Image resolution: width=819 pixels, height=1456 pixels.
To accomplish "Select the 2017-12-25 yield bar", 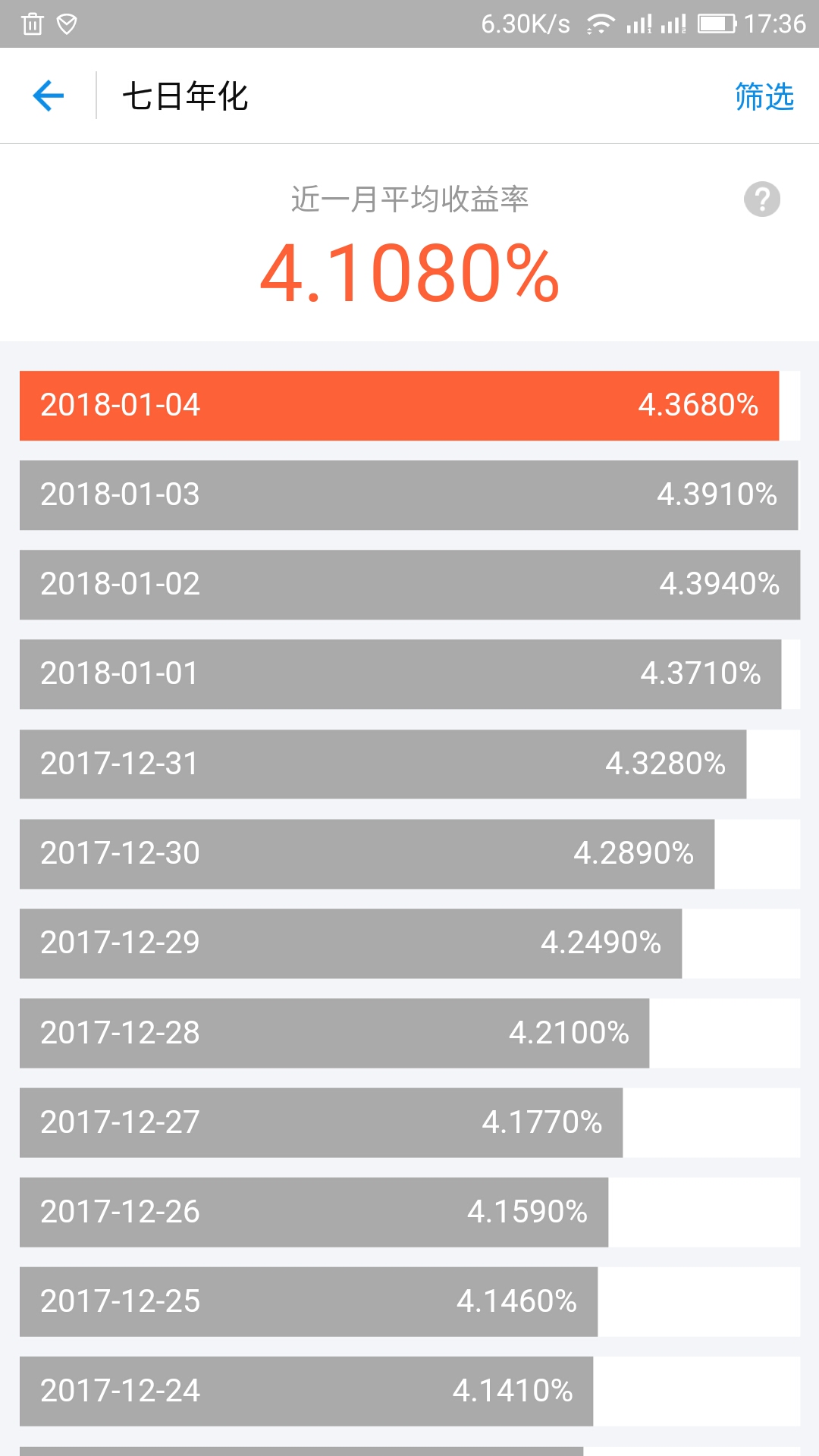I will point(307,1302).
